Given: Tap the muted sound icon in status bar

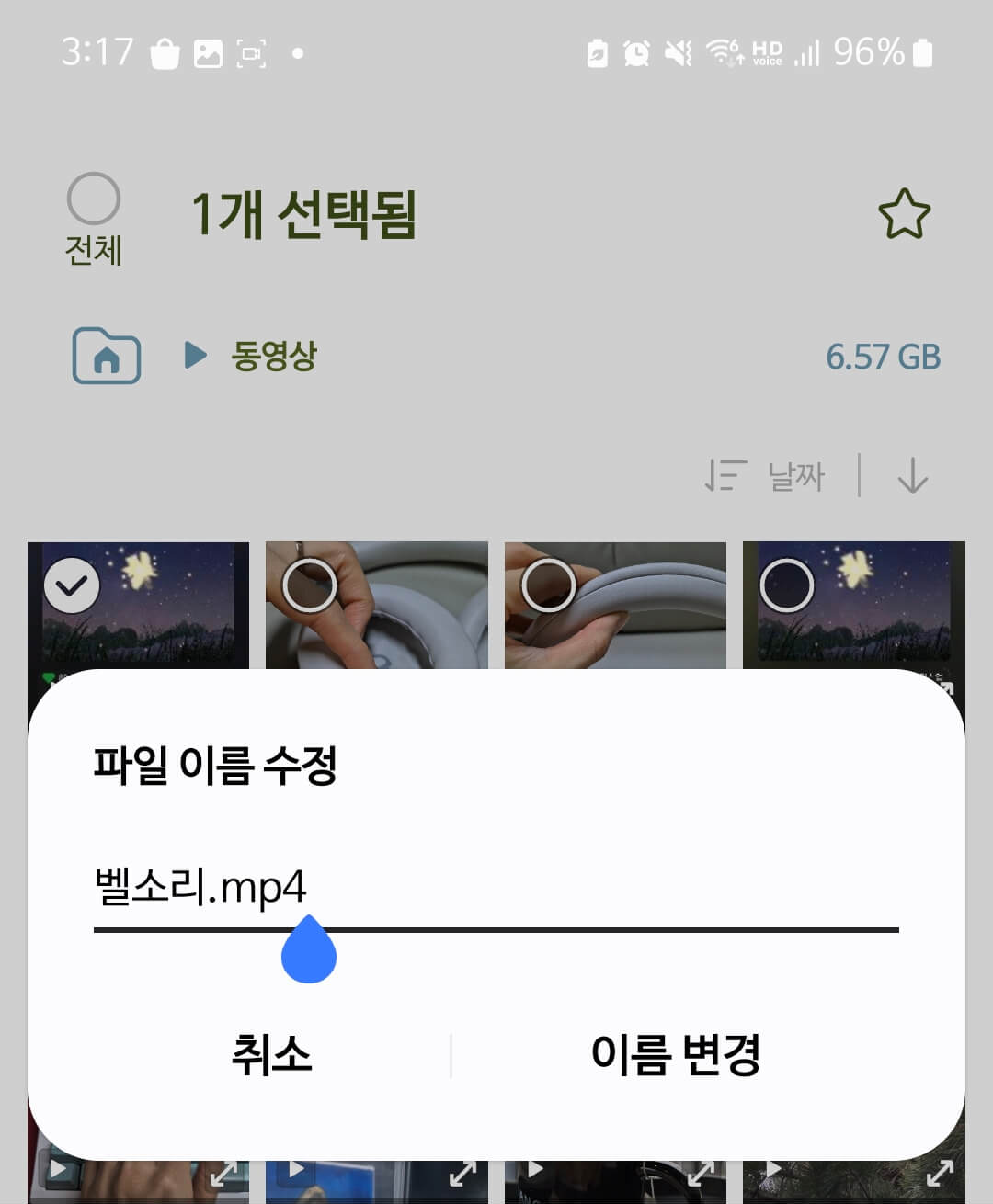Looking at the screenshot, I should 676,52.
